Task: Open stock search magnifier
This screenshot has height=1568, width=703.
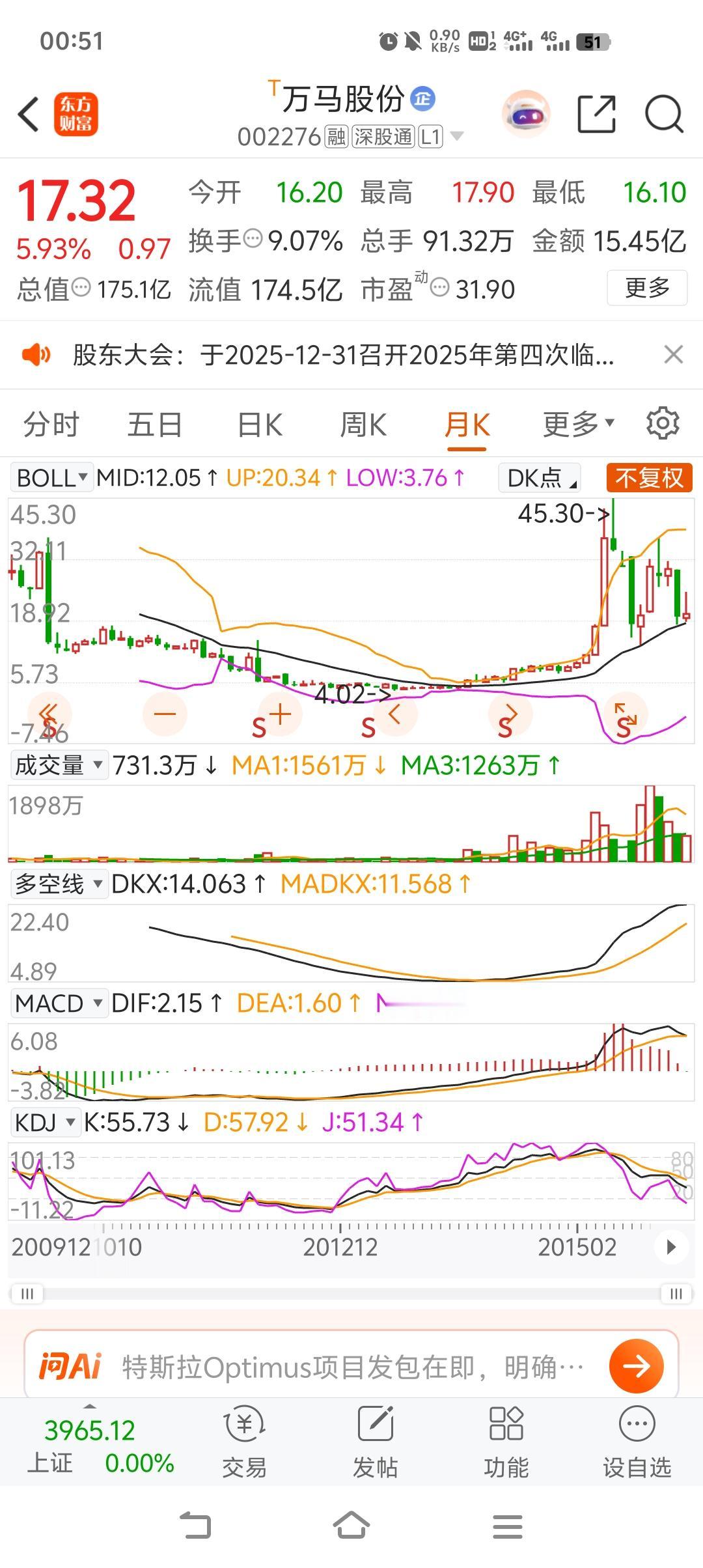Action: (x=663, y=115)
